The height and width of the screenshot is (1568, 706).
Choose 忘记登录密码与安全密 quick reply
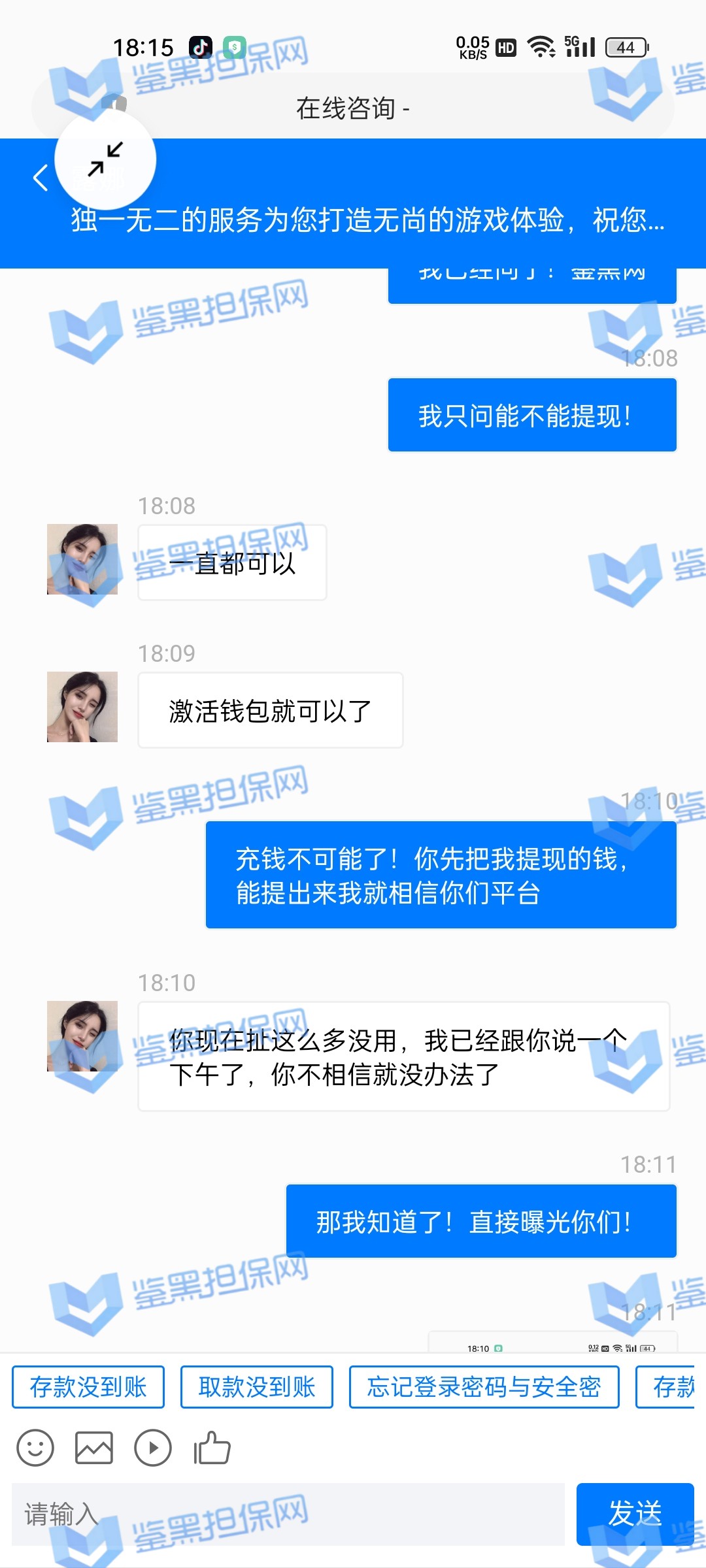(484, 1387)
